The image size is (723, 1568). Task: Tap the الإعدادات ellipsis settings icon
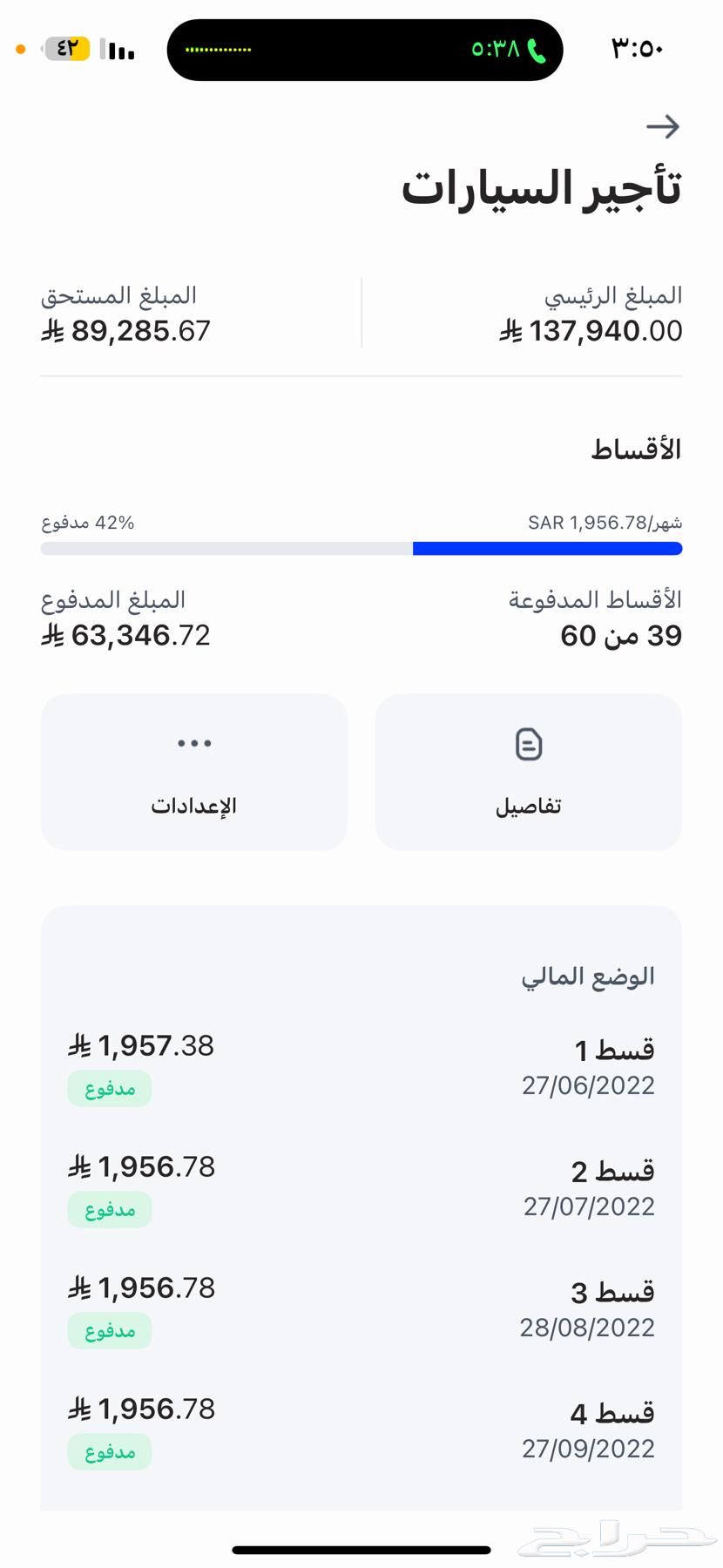point(193,742)
